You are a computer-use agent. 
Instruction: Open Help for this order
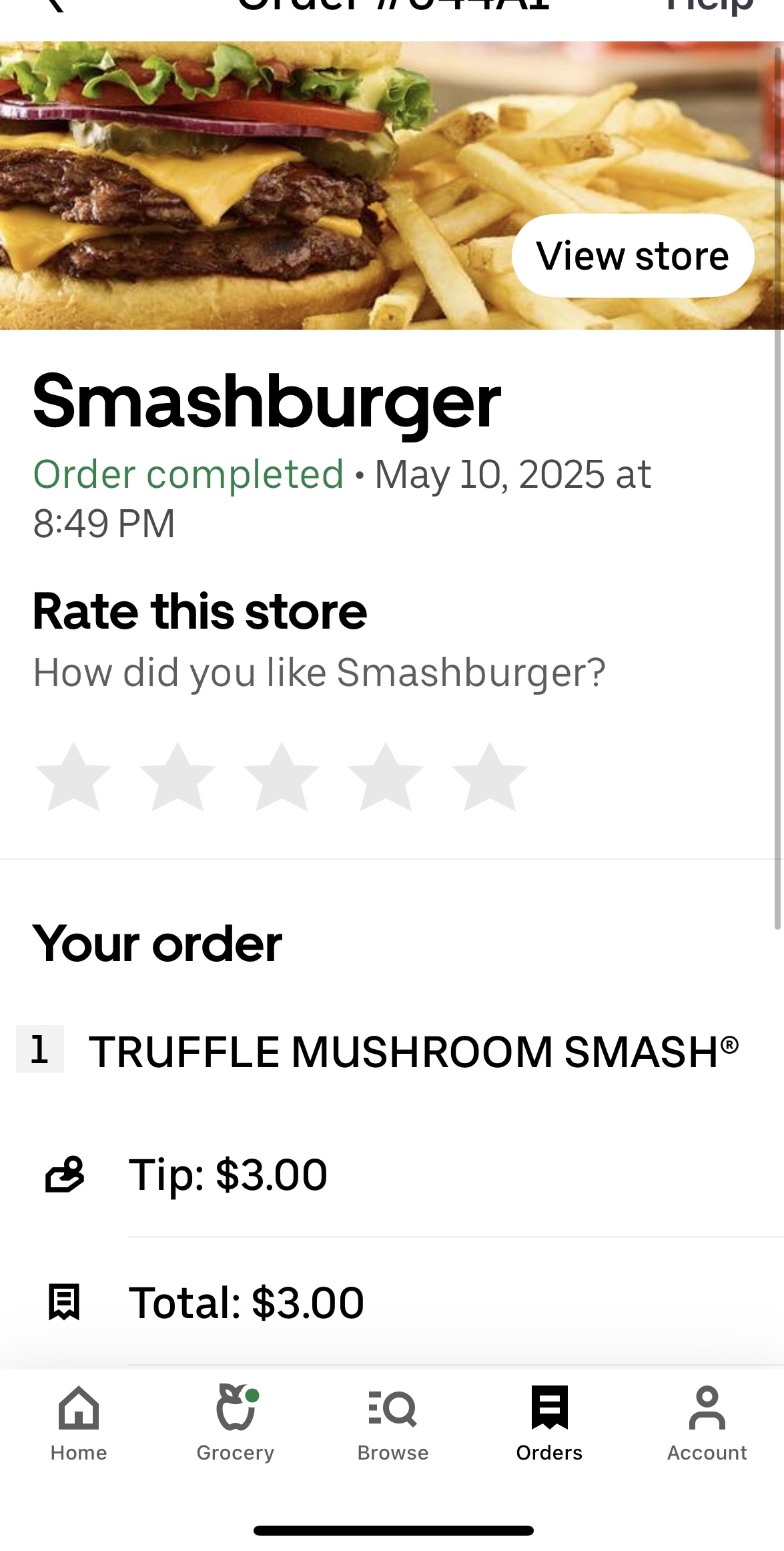click(709, 5)
